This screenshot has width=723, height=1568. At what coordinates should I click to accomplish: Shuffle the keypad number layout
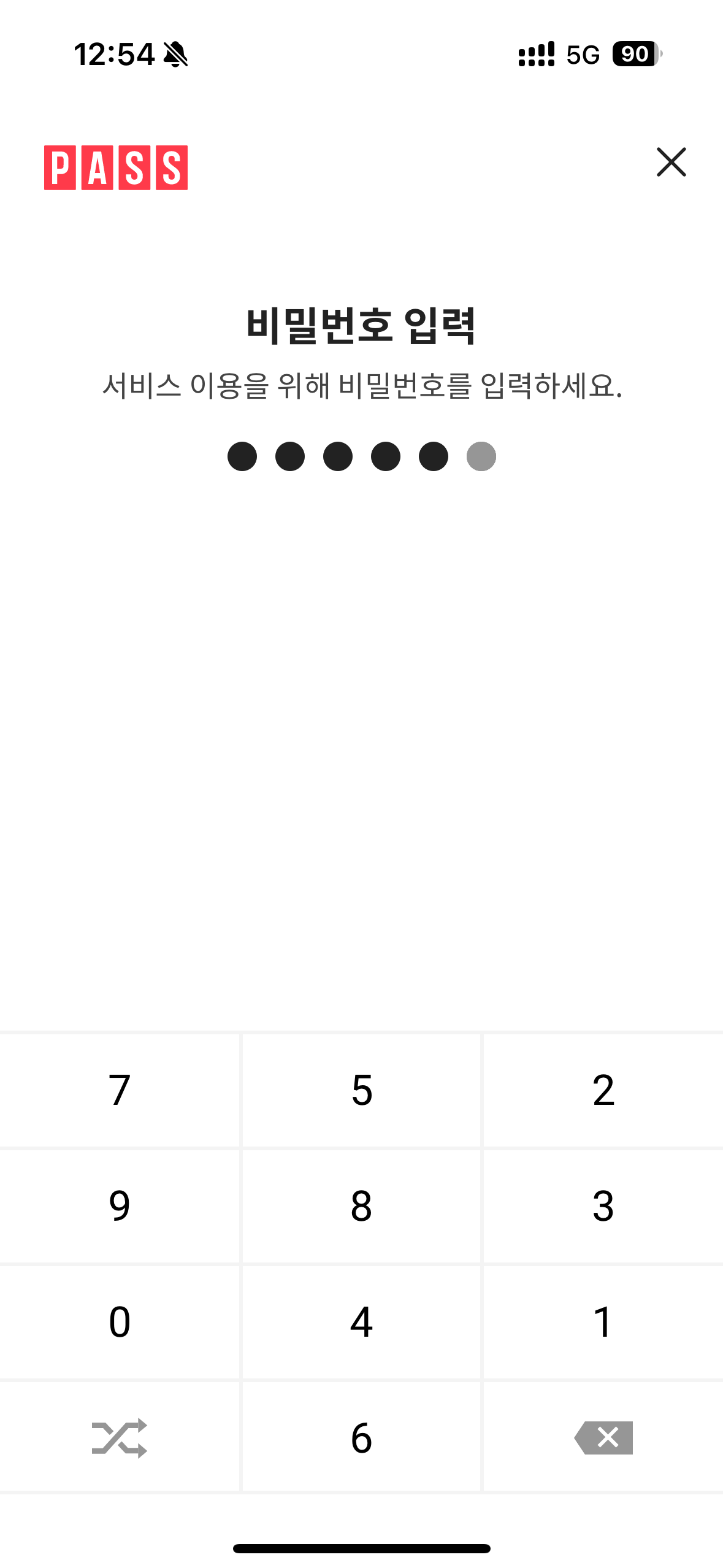pos(120,1437)
